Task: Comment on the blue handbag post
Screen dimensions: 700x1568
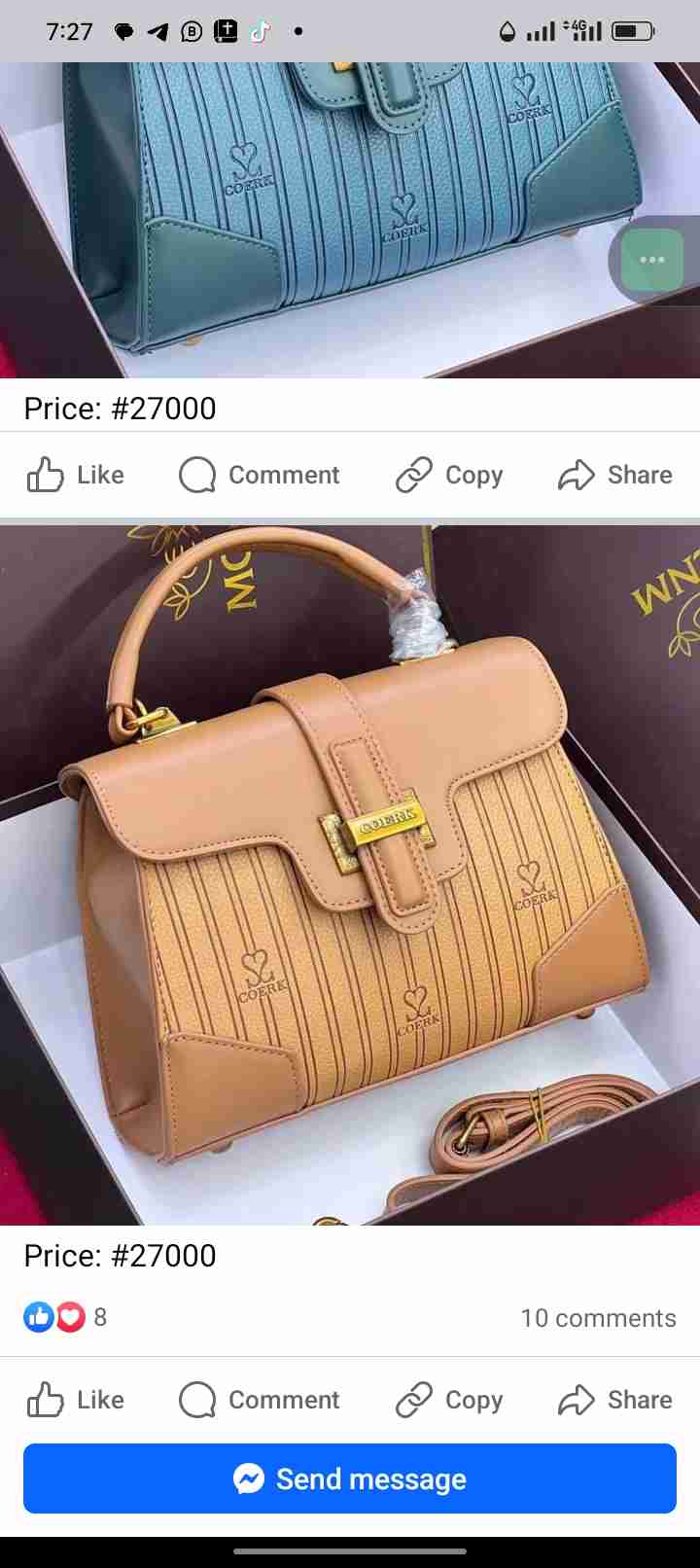Action: click(259, 475)
